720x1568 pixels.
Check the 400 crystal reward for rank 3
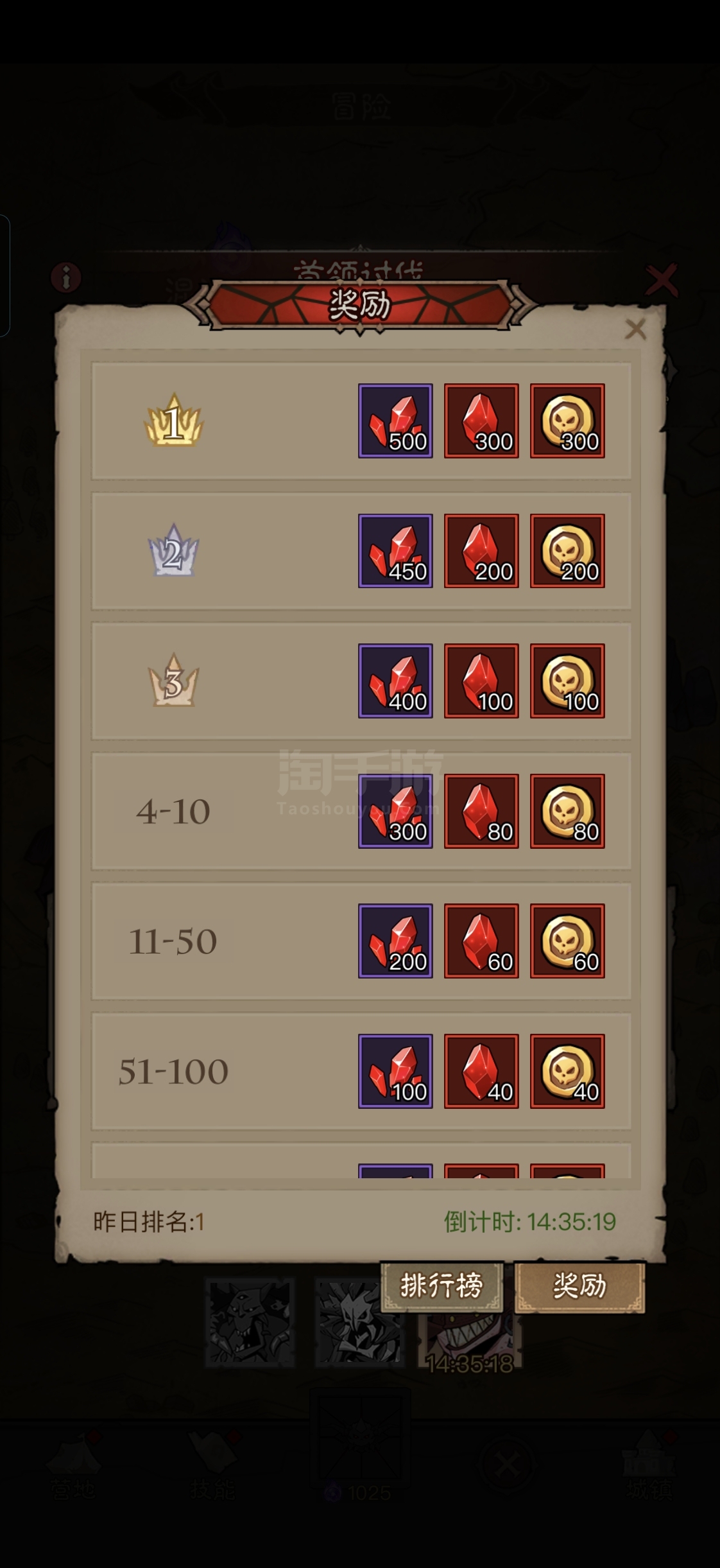click(x=395, y=681)
